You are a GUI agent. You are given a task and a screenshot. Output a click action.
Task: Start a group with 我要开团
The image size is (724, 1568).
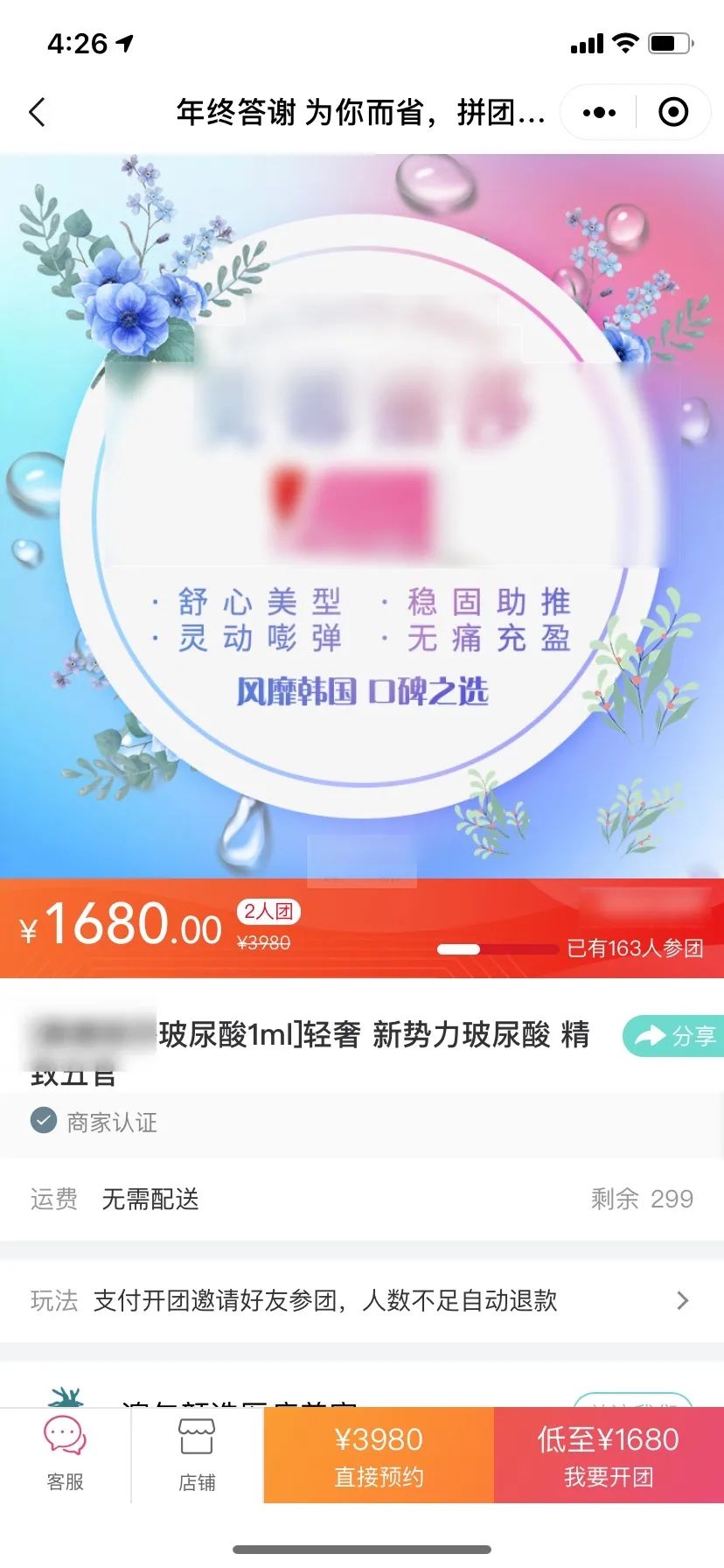[609, 1456]
